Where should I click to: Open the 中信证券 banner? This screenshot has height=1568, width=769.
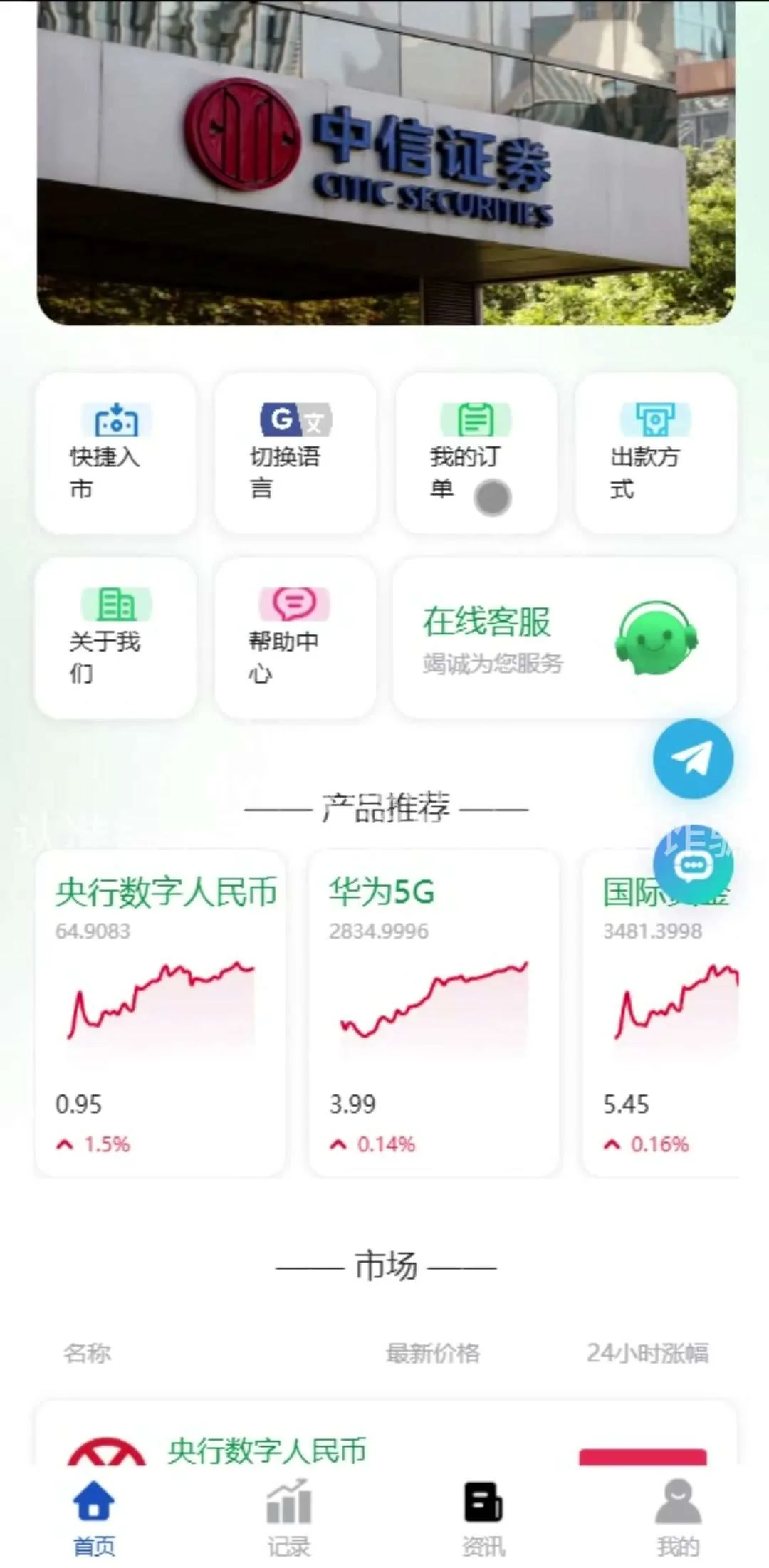point(384,164)
